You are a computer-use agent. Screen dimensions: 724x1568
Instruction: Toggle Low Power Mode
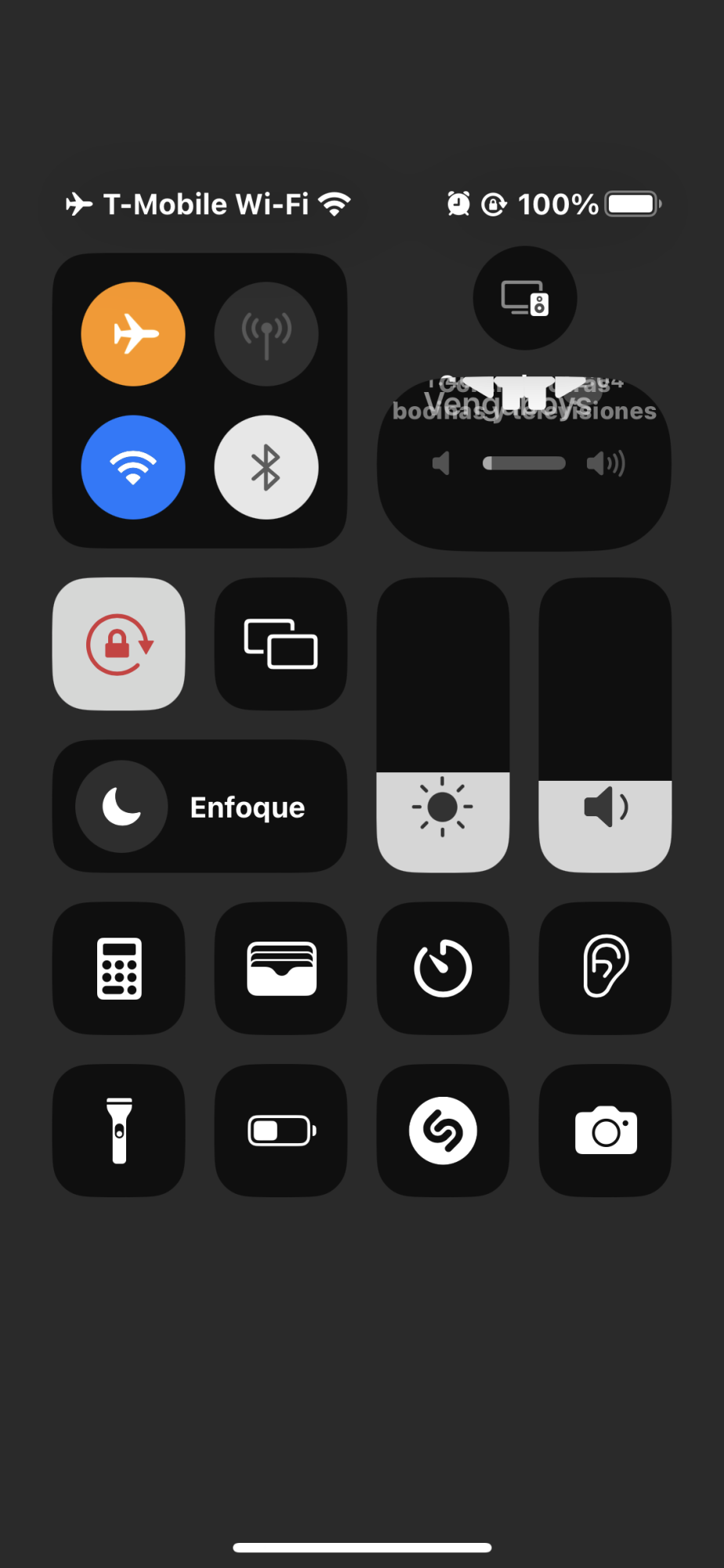click(281, 1131)
